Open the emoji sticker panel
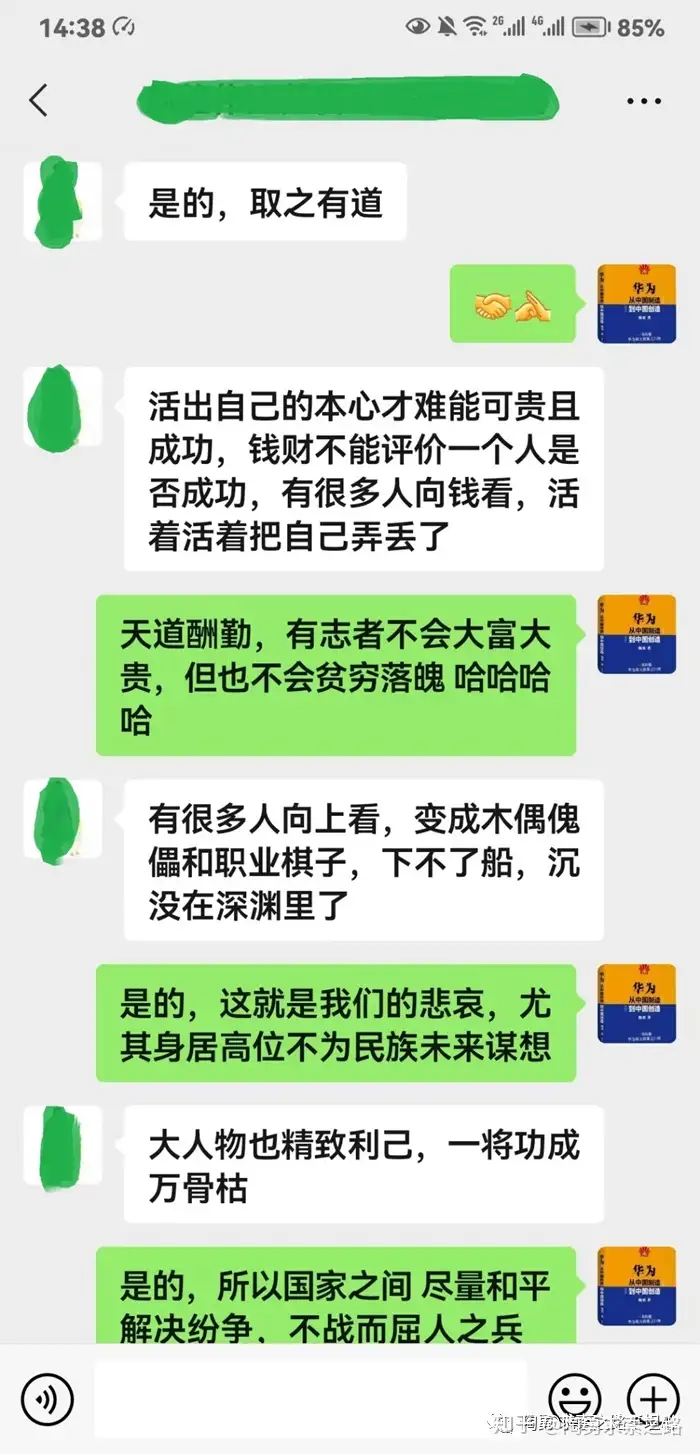 click(x=575, y=1397)
